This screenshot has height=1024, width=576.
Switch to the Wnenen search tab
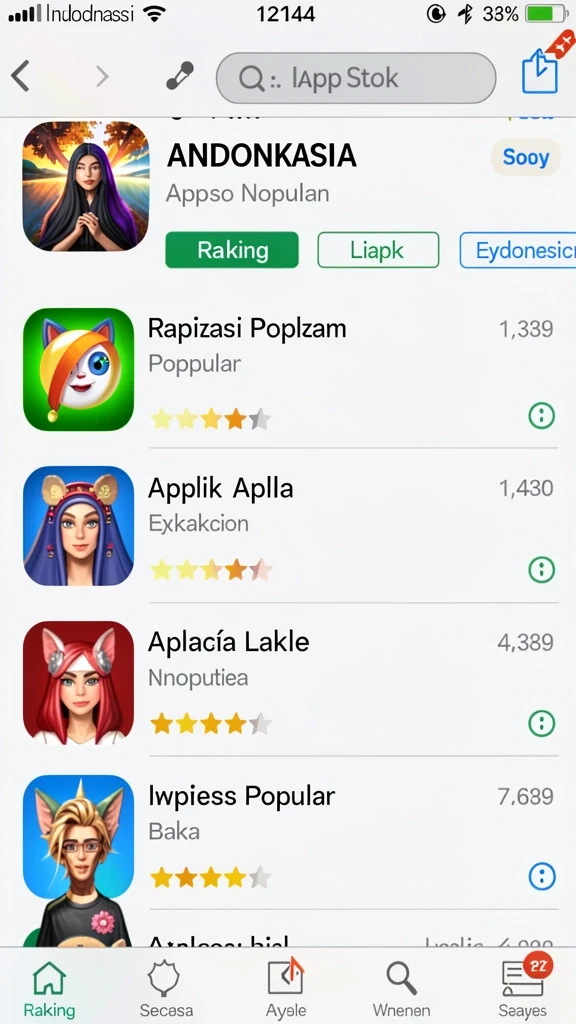coord(402,989)
